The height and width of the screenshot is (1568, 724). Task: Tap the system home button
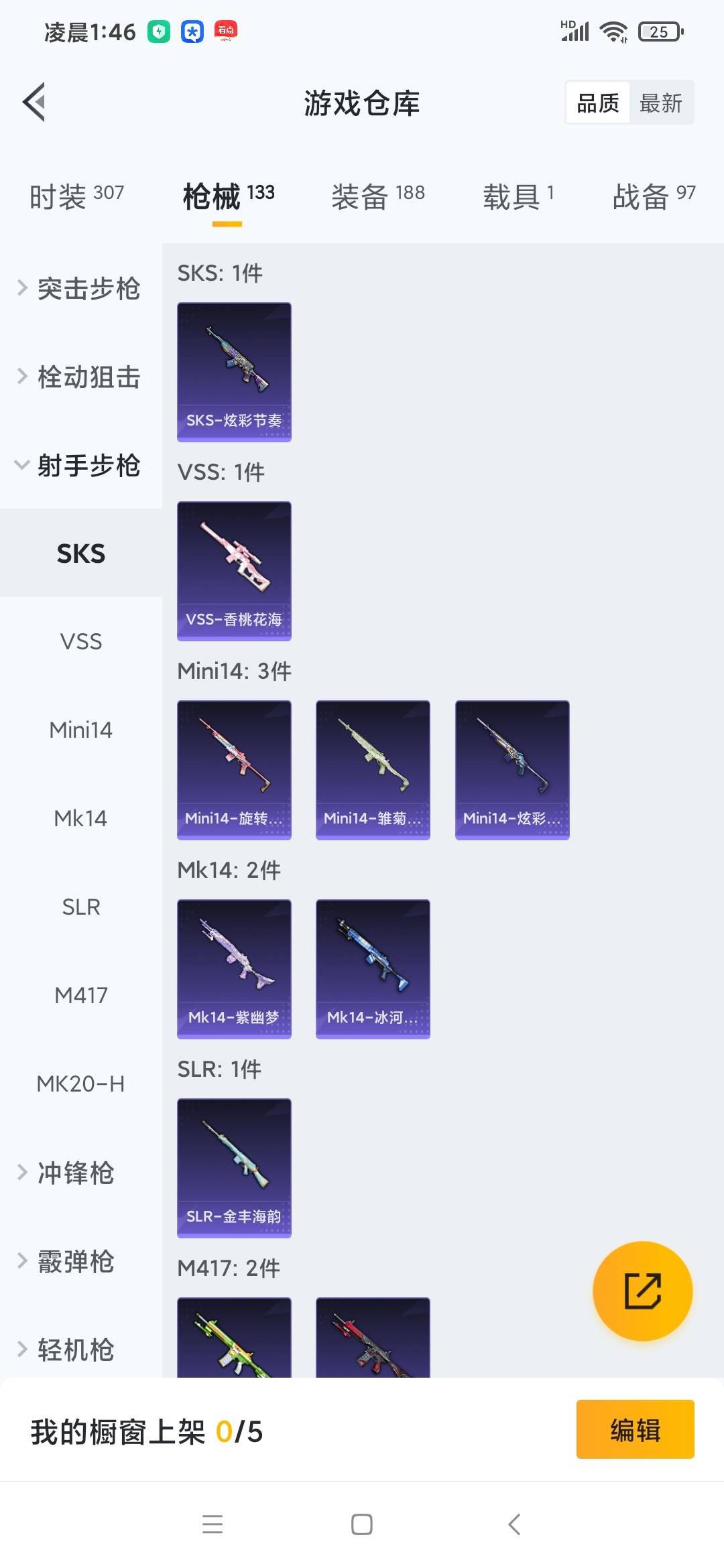362,1524
